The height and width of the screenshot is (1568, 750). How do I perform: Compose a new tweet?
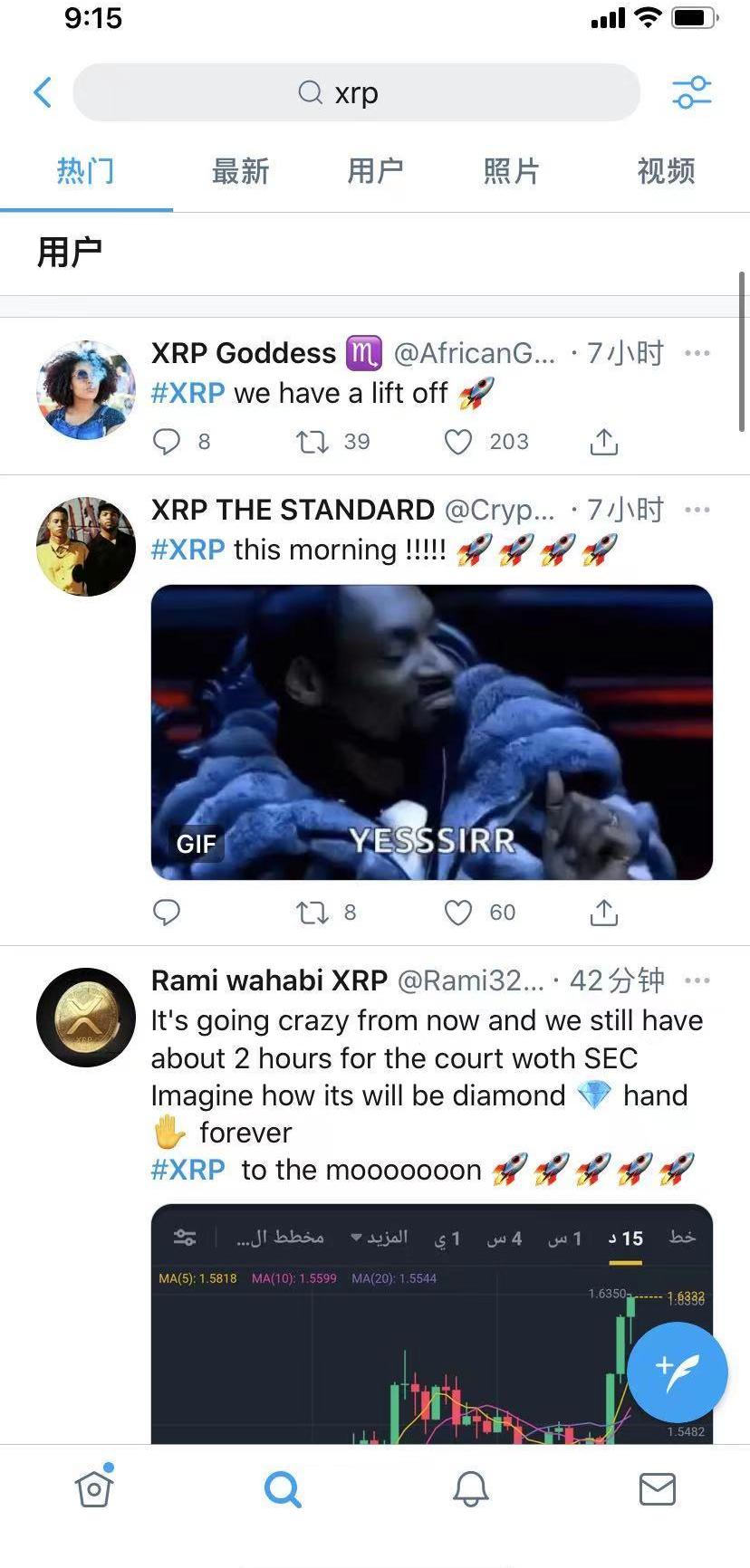click(678, 1372)
